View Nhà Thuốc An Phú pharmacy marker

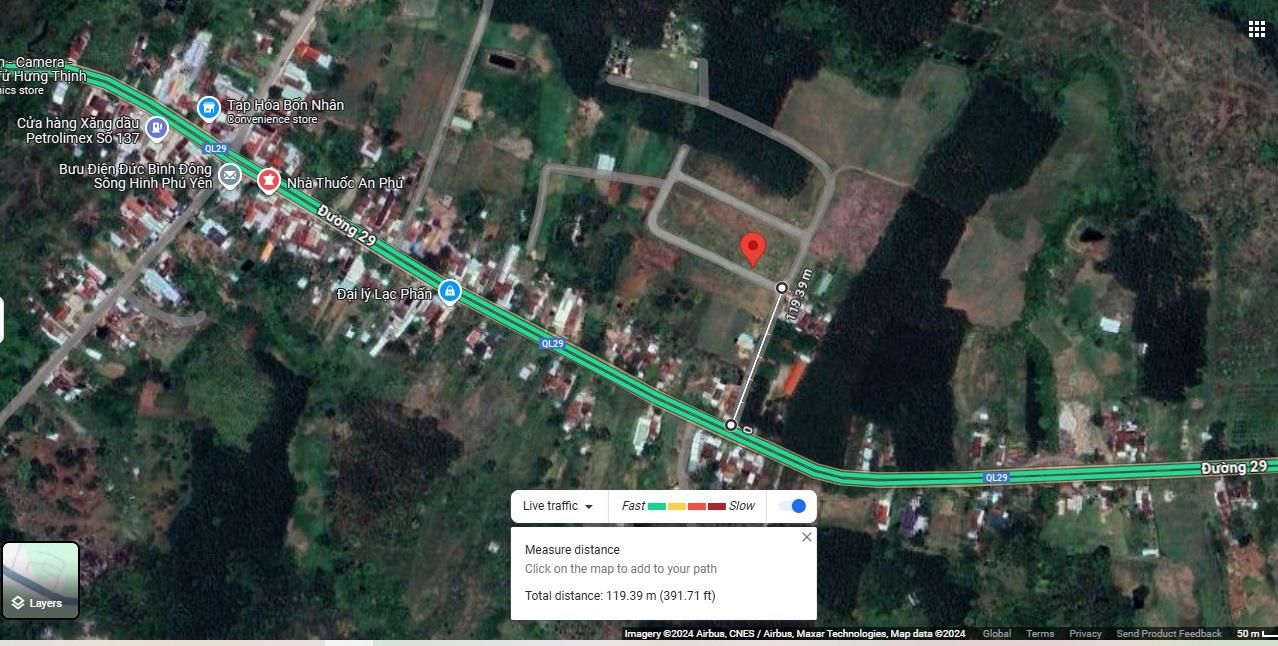click(x=268, y=181)
